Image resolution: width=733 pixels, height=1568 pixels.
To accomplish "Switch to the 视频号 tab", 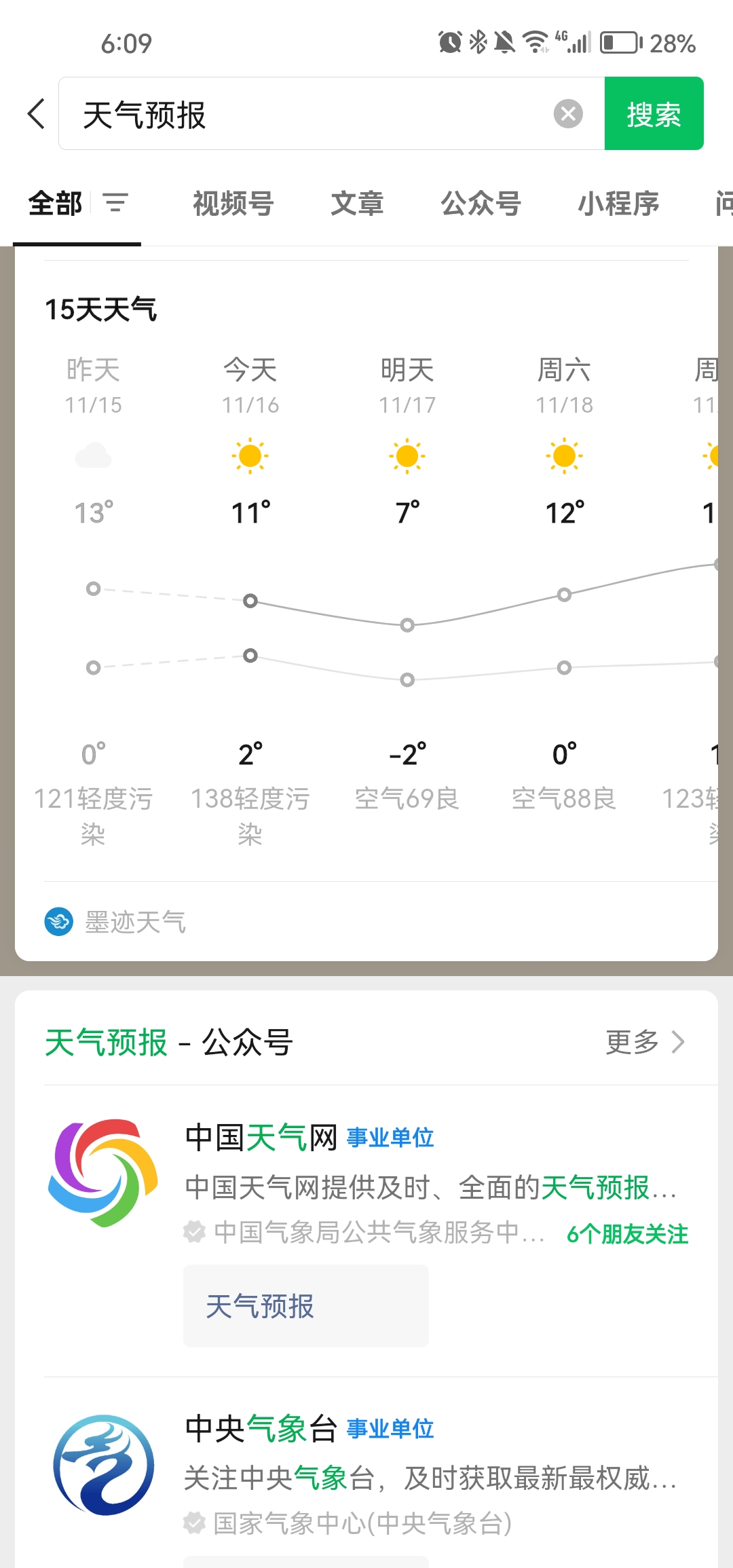I will (233, 203).
